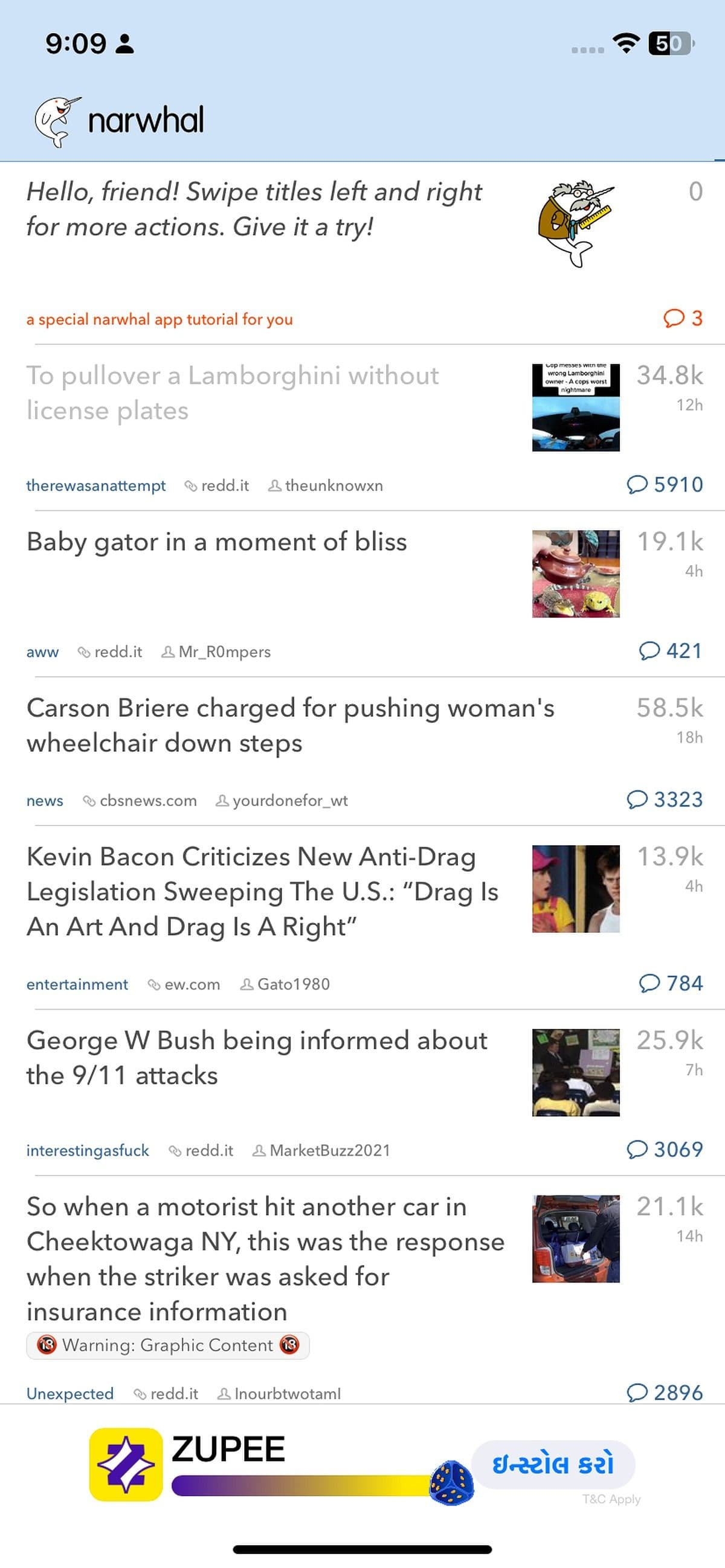View the George W Bush thumbnail
Viewport: 725px width, 1568px height.
click(575, 1072)
